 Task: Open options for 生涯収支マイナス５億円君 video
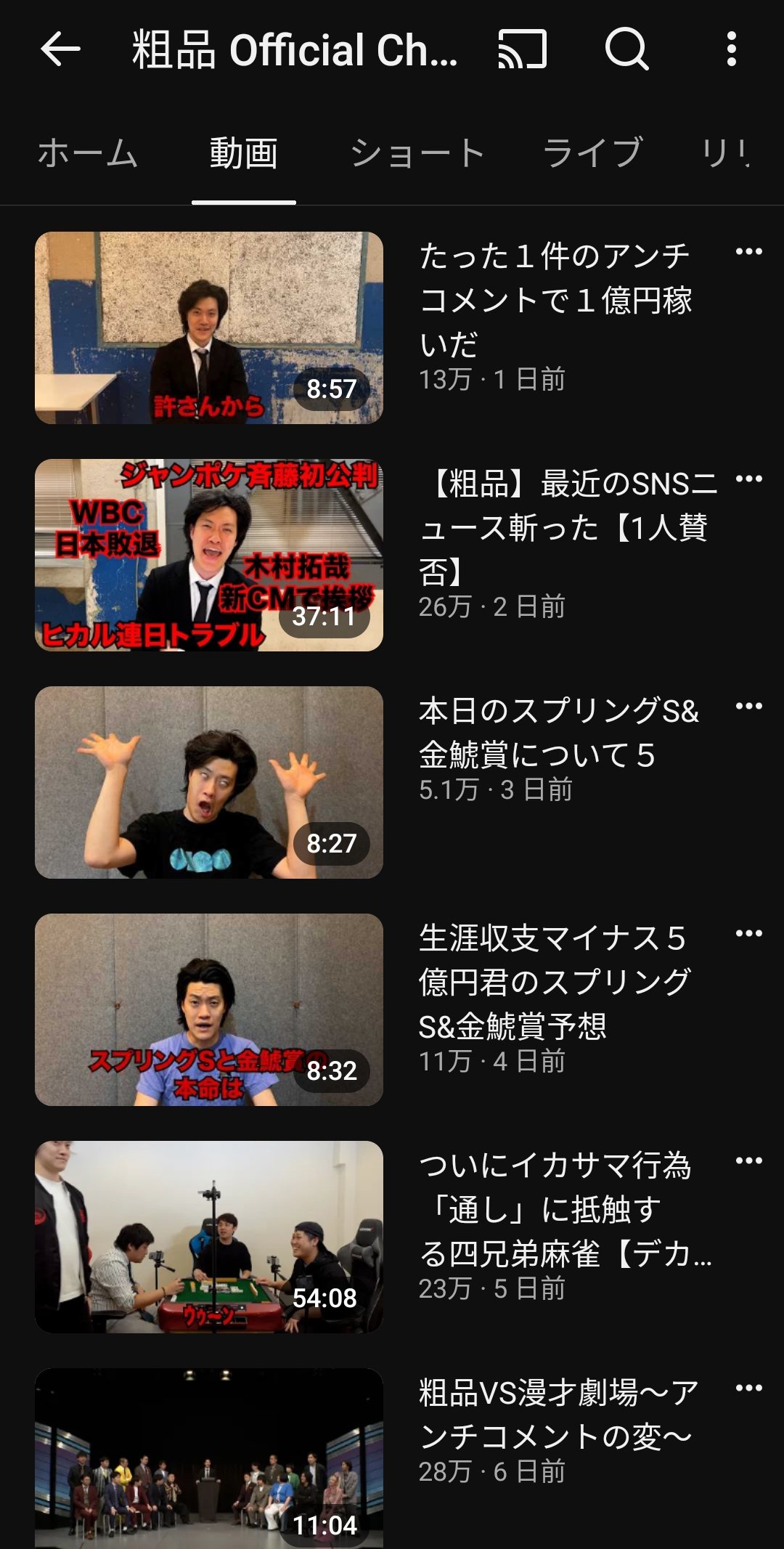coord(748,934)
